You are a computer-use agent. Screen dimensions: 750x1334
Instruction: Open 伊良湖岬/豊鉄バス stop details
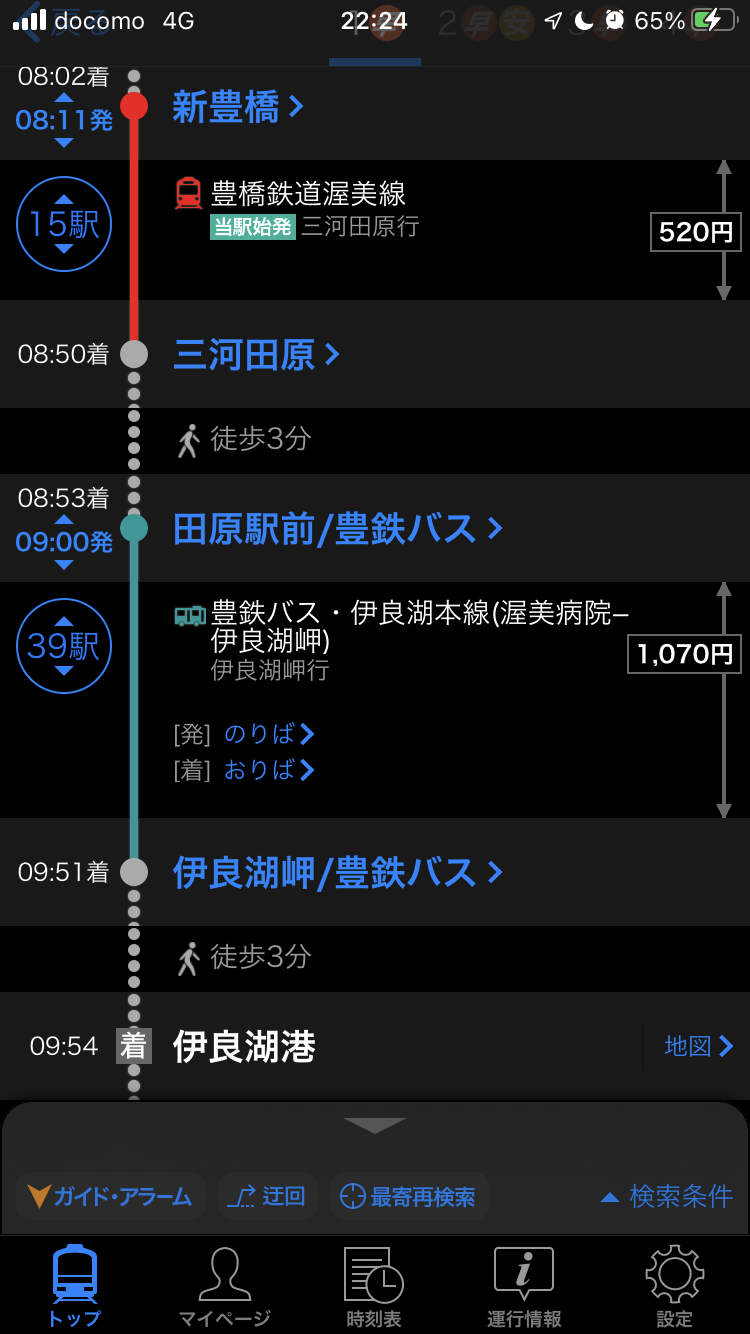pyautogui.click(x=337, y=873)
